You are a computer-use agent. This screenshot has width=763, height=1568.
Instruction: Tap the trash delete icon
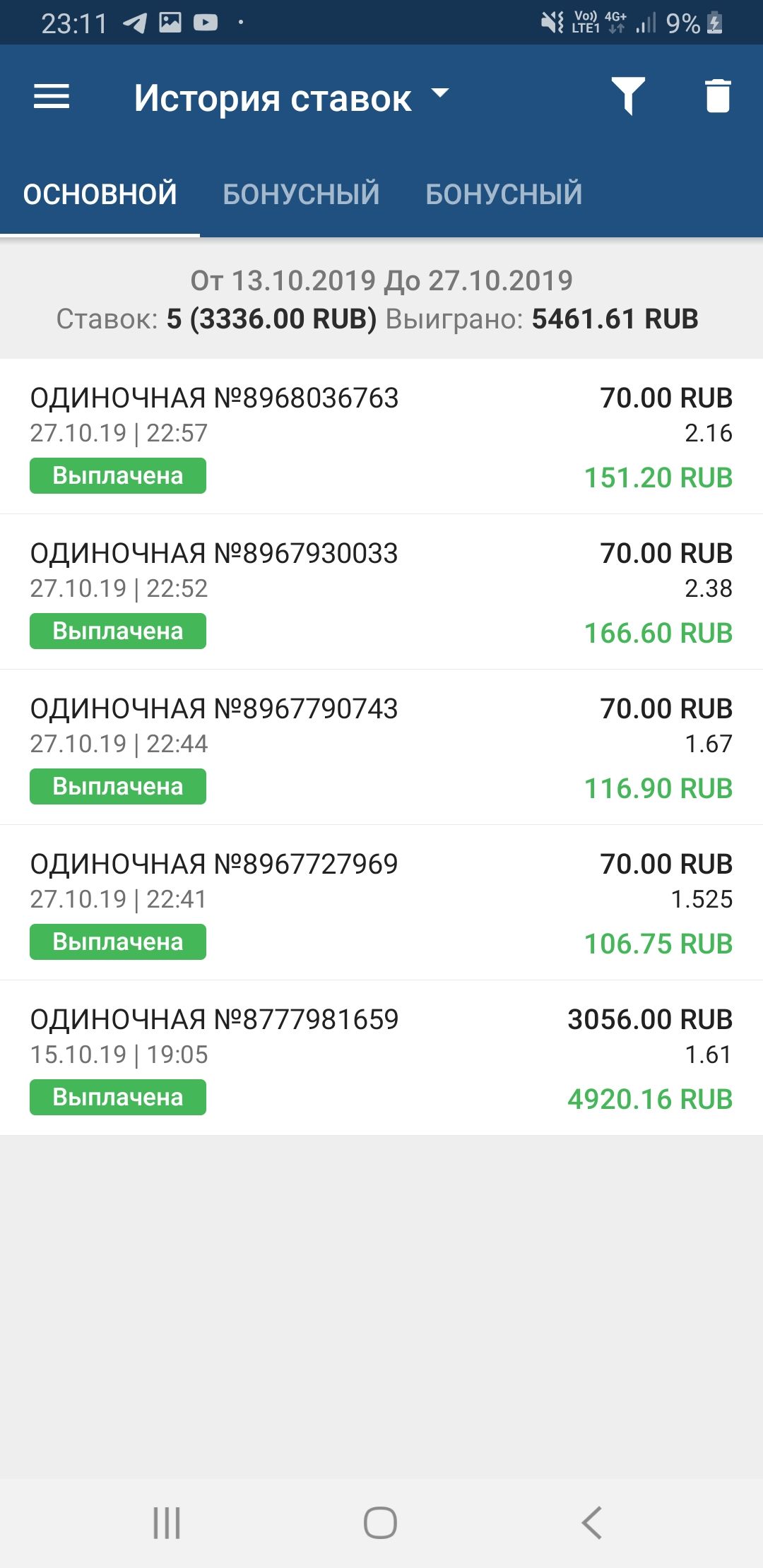tap(718, 96)
